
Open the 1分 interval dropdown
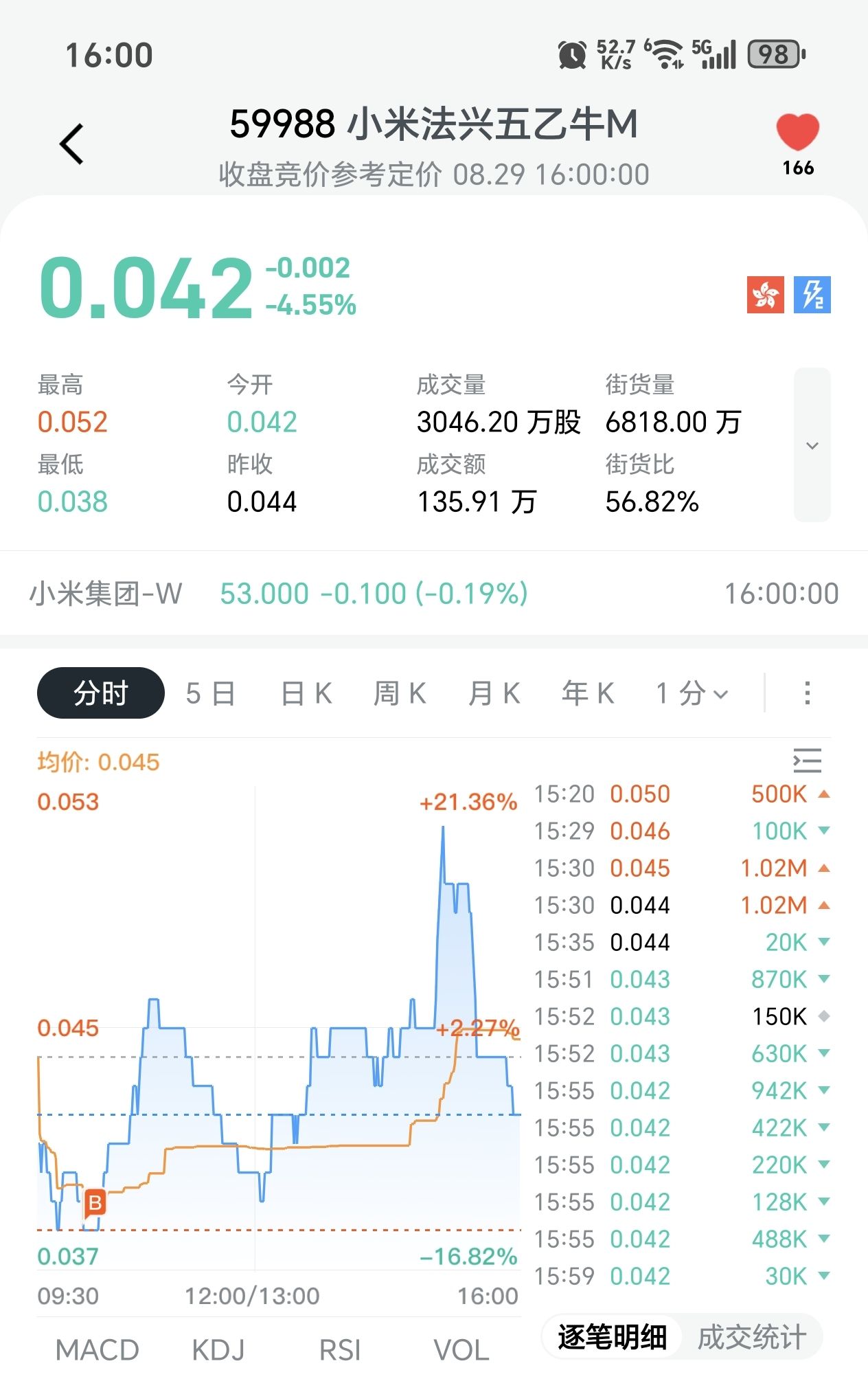coord(692,693)
